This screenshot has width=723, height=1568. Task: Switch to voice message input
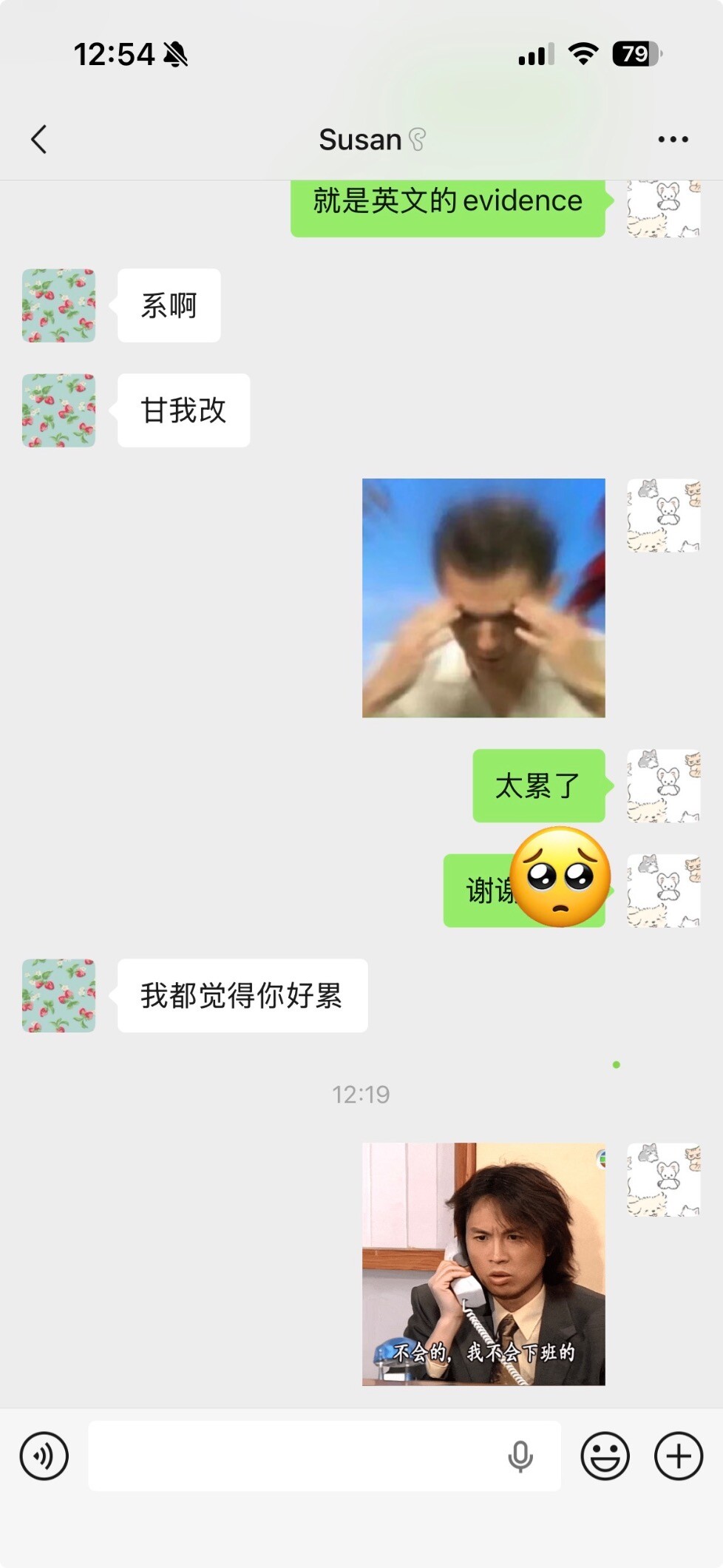[44, 1456]
